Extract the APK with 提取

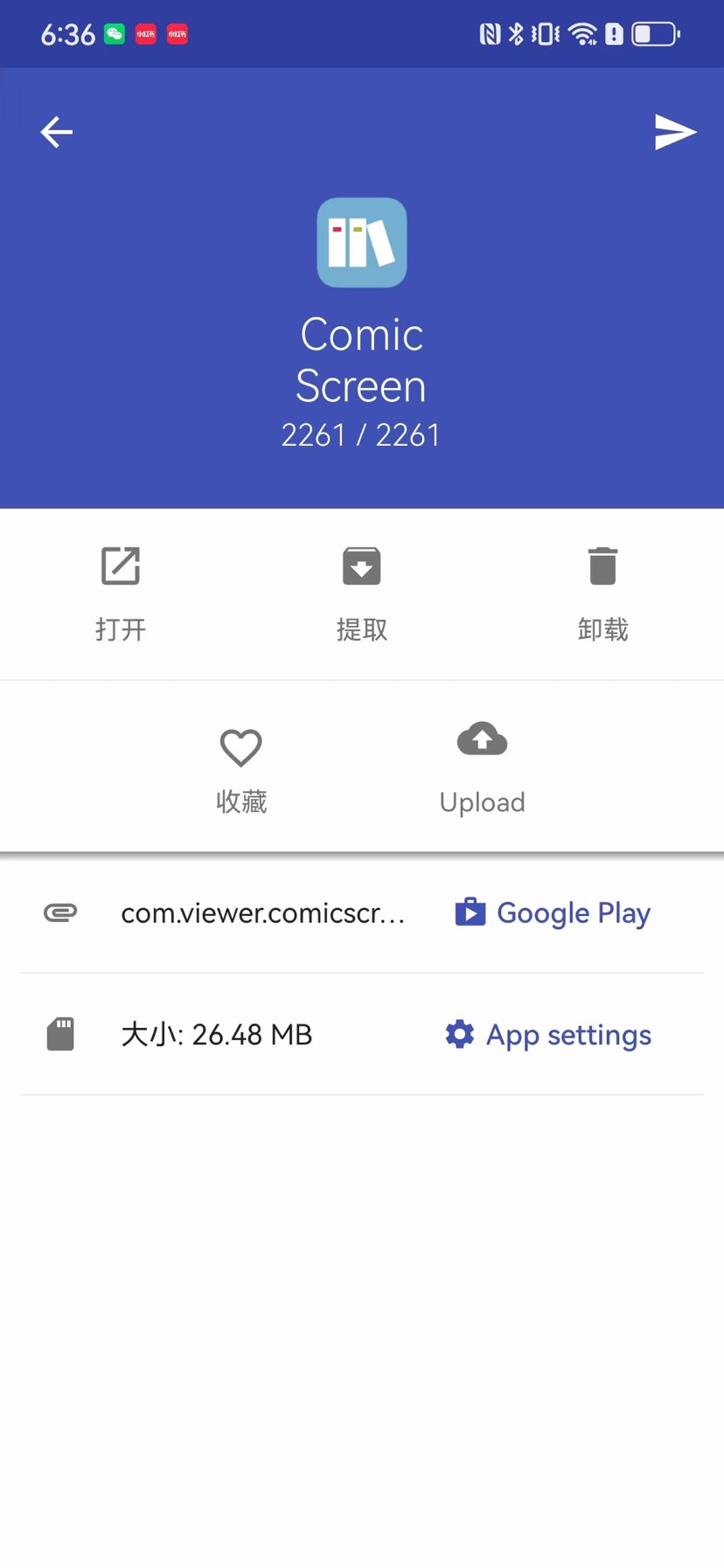[x=362, y=594]
